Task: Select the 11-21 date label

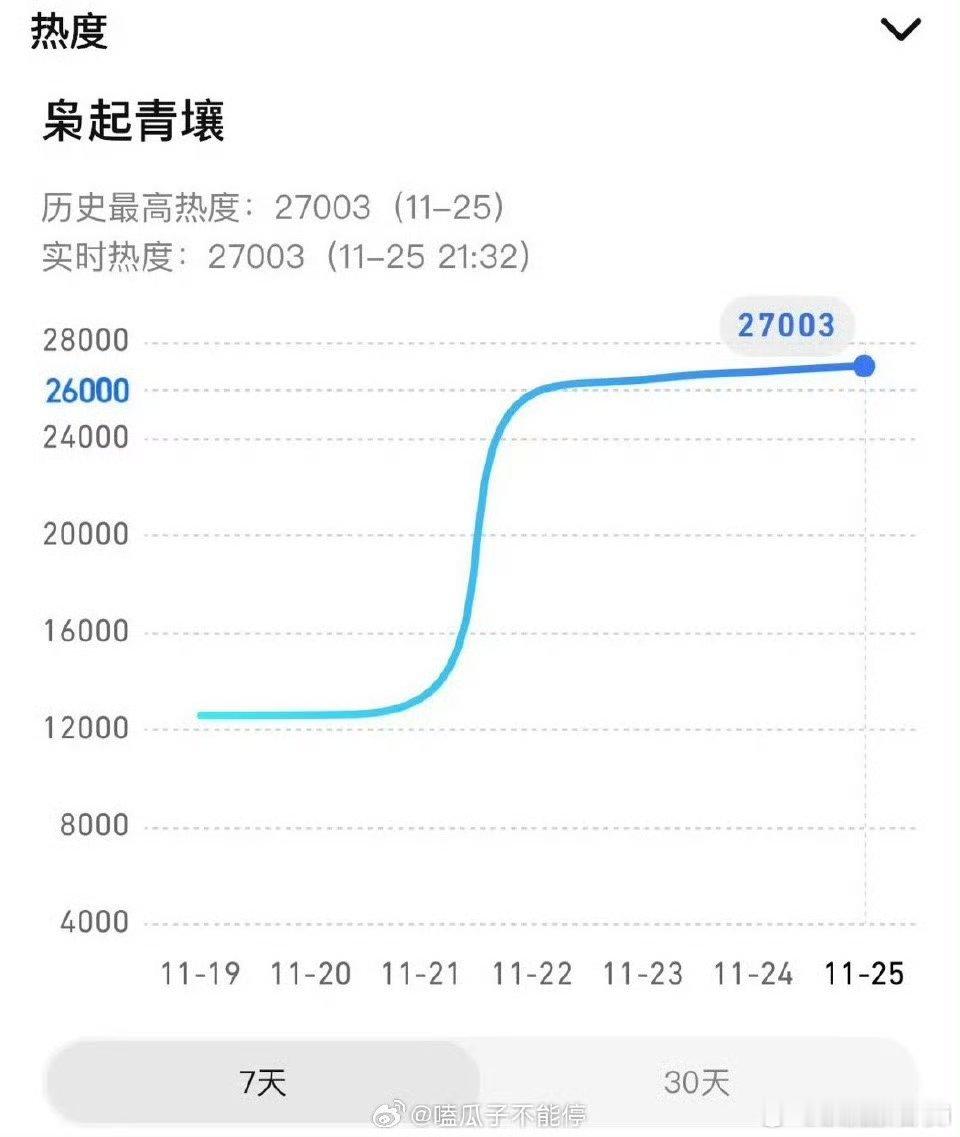Action: pos(420,973)
